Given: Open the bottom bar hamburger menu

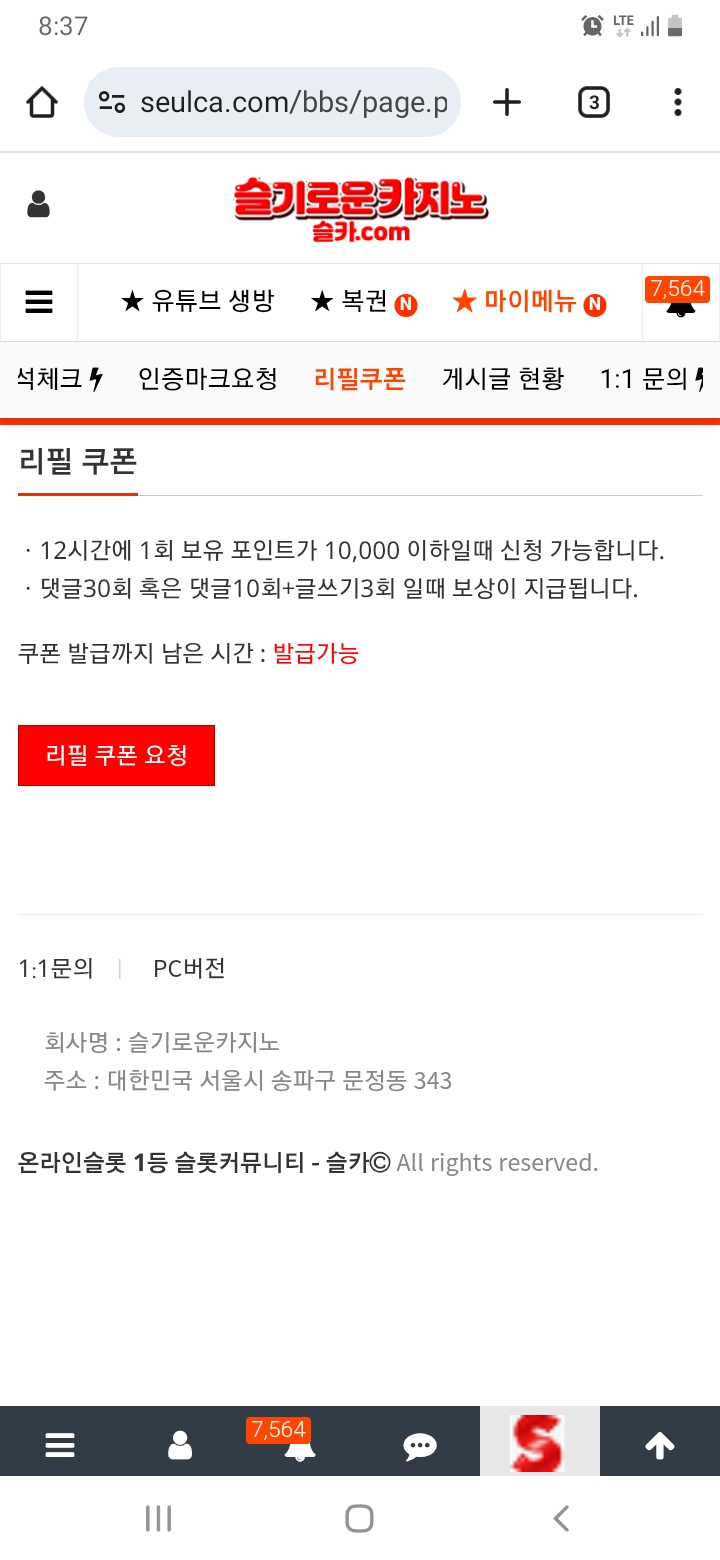Looking at the screenshot, I should click(60, 1446).
